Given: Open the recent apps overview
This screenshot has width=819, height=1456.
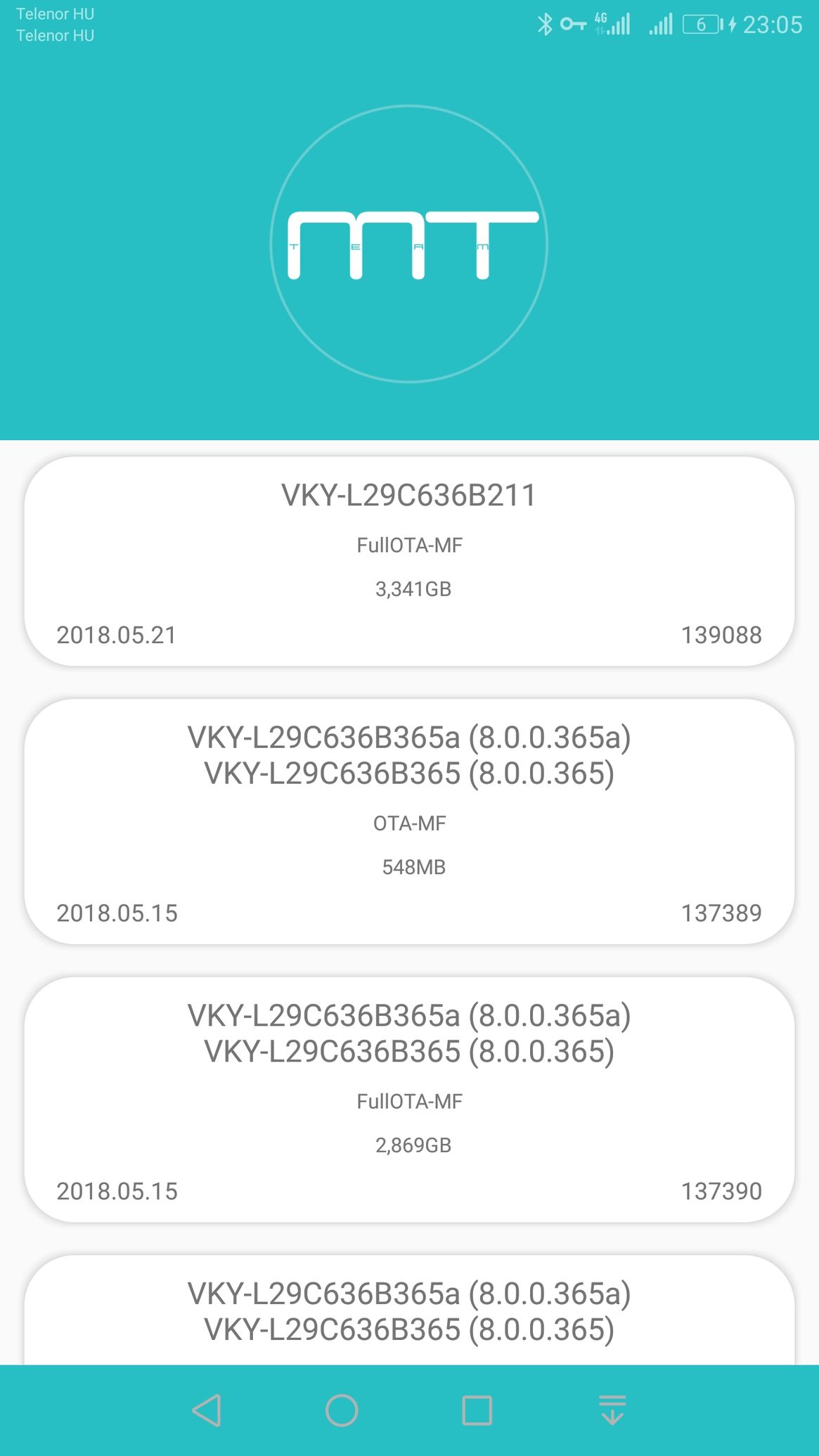Looking at the screenshot, I should click(477, 1410).
